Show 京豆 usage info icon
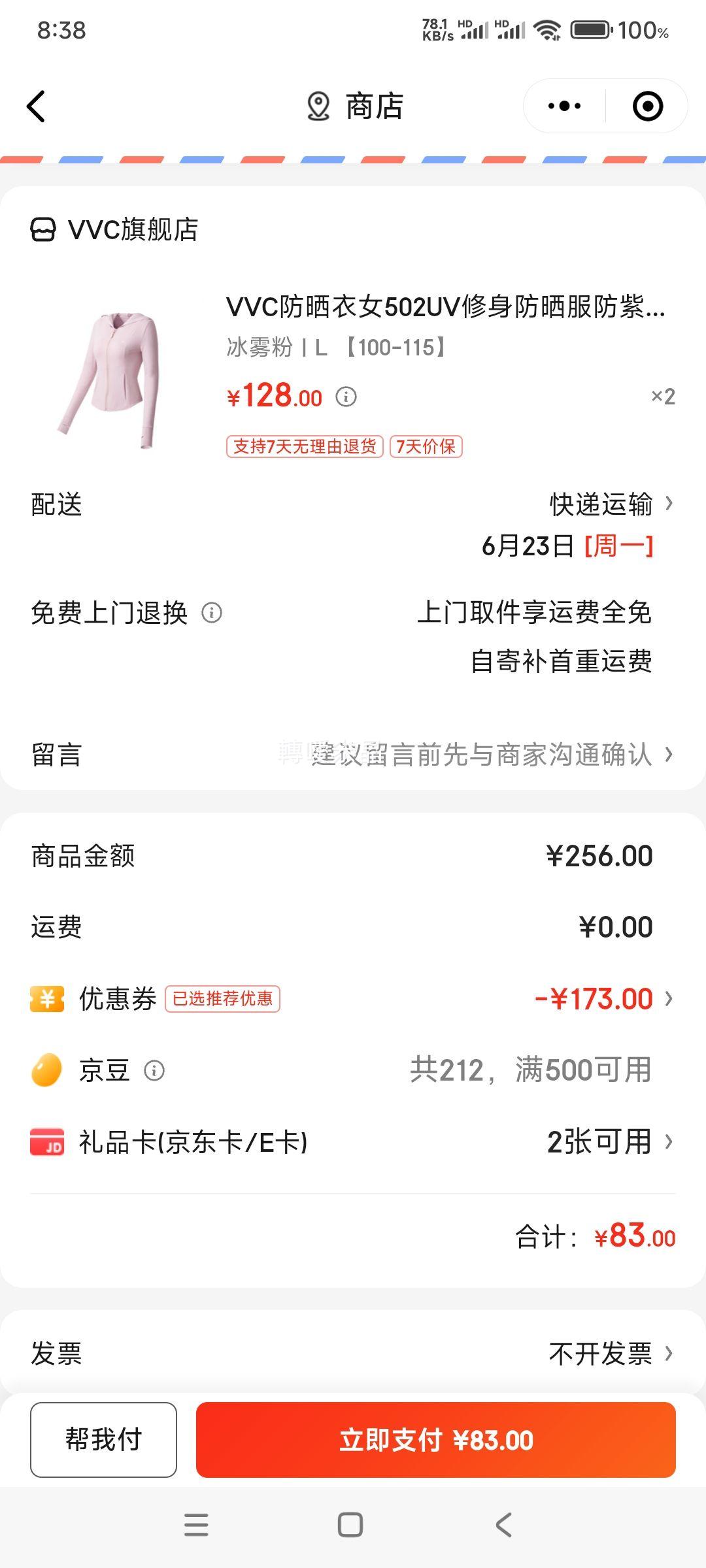 (x=154, y=1070)
